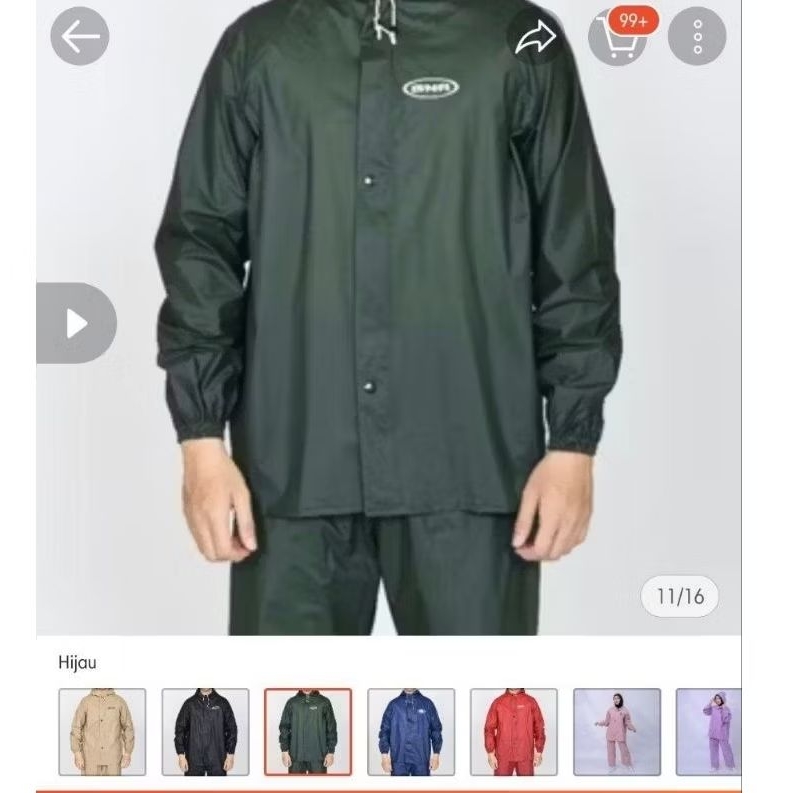Switch to the blue raincoat variant

click(411, 732)
